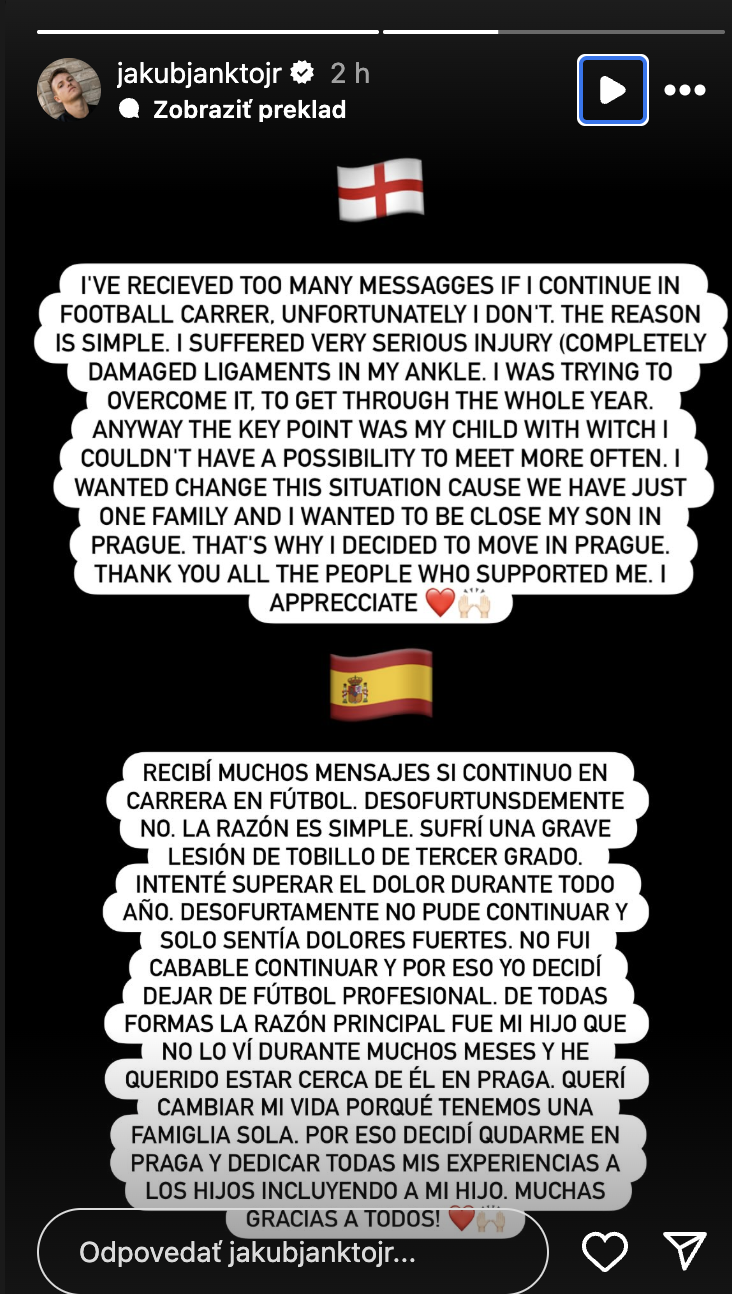Resume story playback with play button
Image resolution: width=732 pixels, height=1294 pixels.
pyautogui.click(x=612, y=90)
